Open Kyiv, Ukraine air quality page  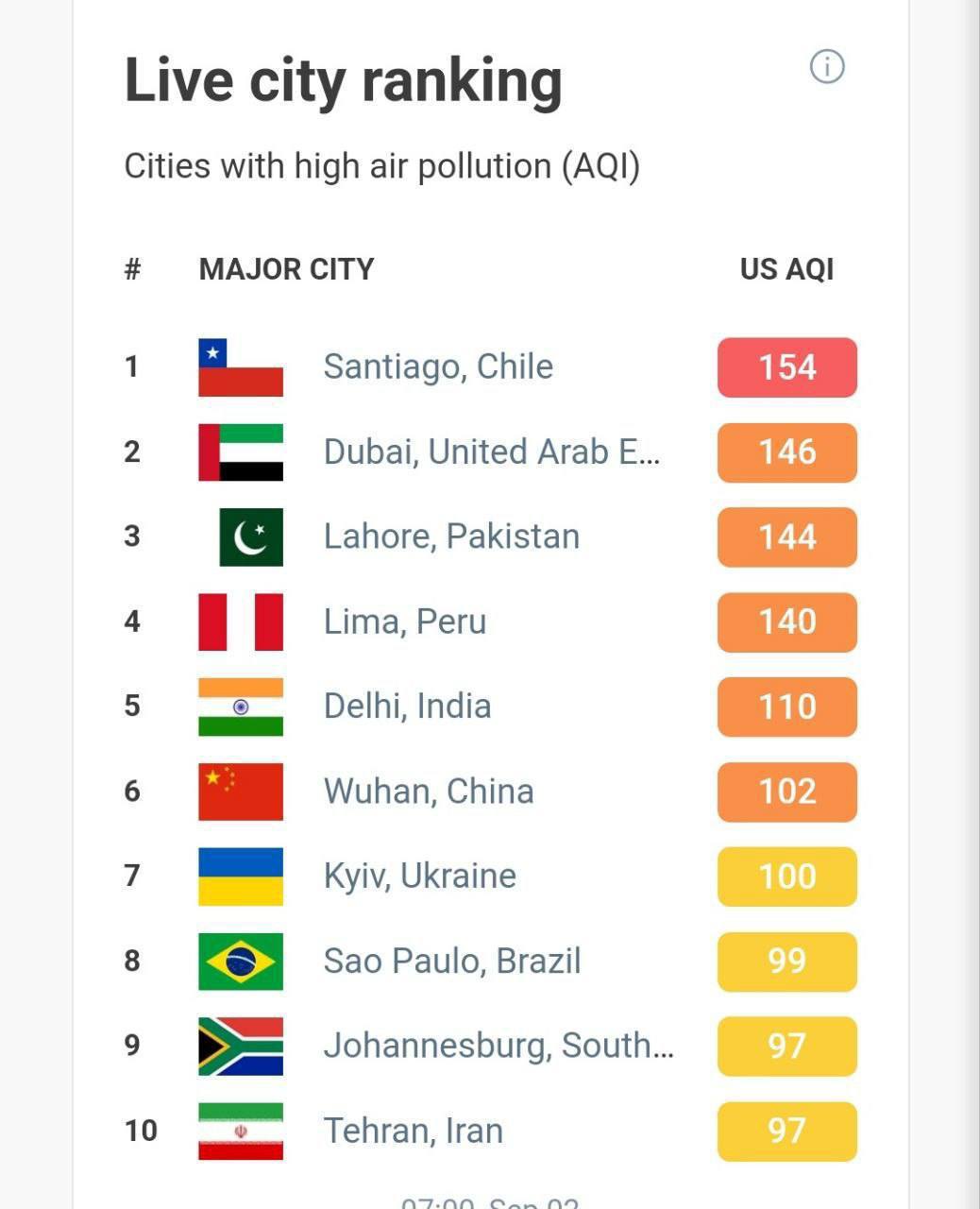coord(420,876)
